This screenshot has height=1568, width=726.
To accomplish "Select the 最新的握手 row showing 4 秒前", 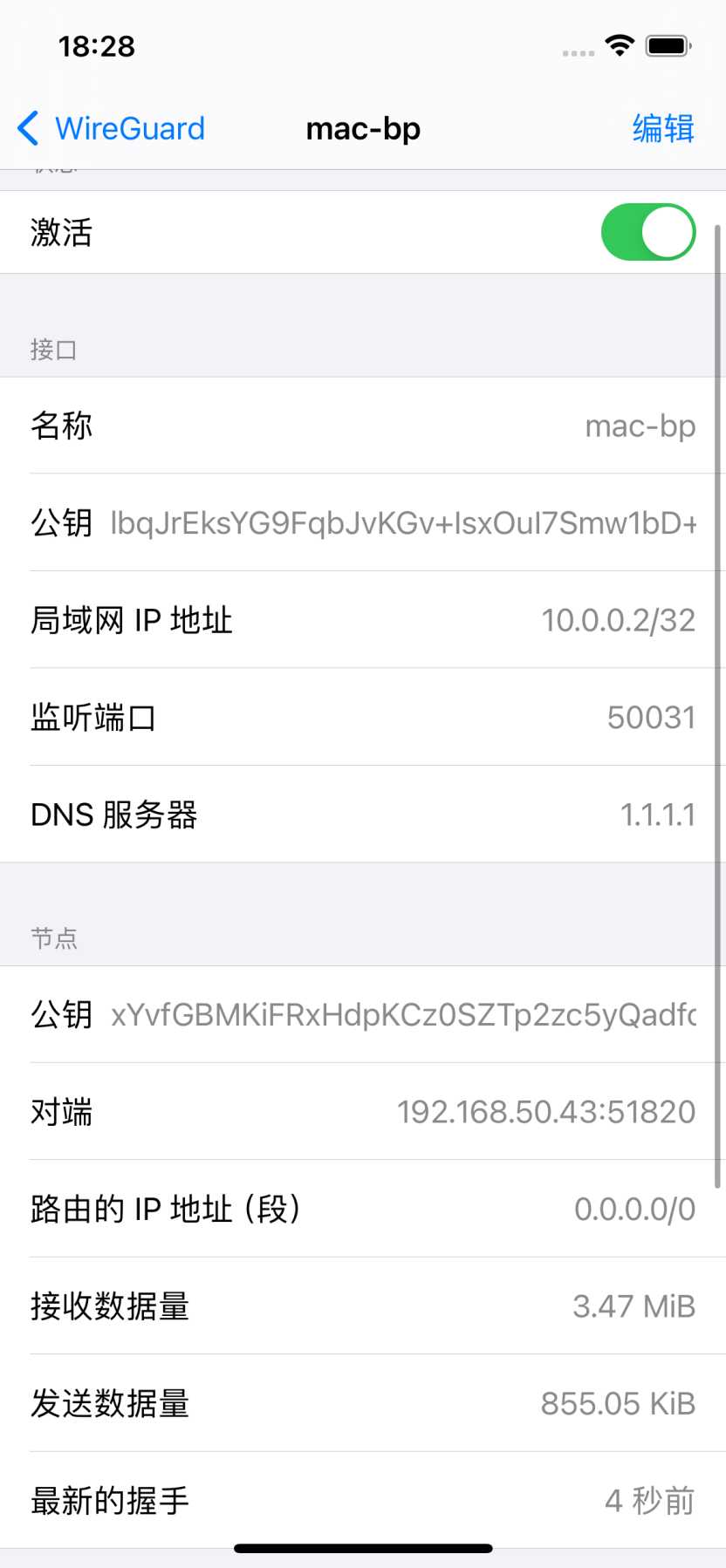I will point(363,1500).
